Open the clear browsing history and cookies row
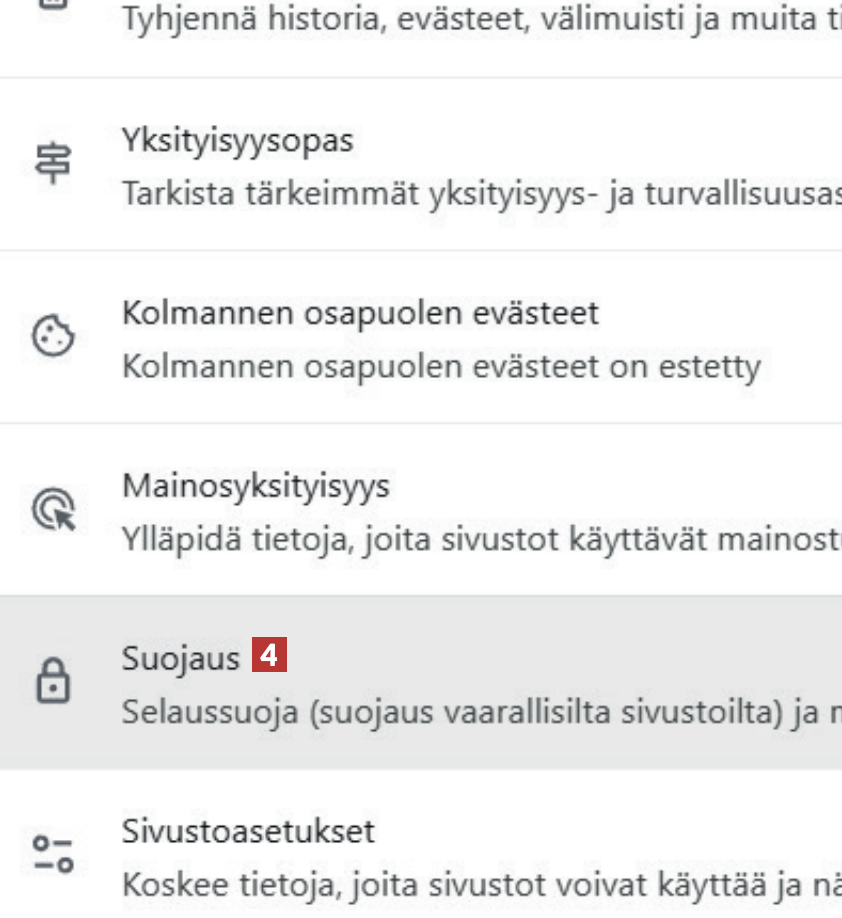Image resolution: width=842 pixels, height=918 pixels. (x=480, y=20)
